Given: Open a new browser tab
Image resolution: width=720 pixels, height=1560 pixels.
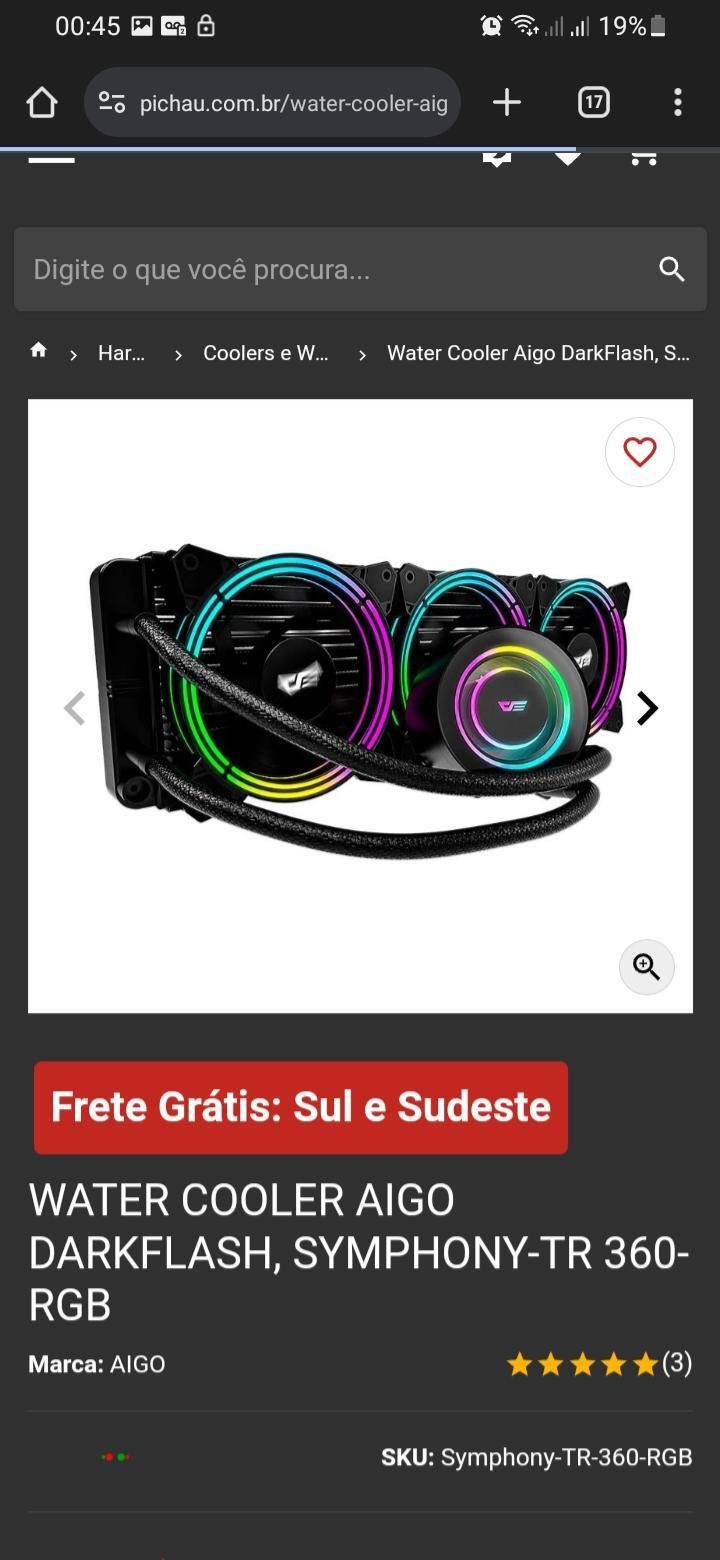Looking at the screenshot, I should point(507,102).
